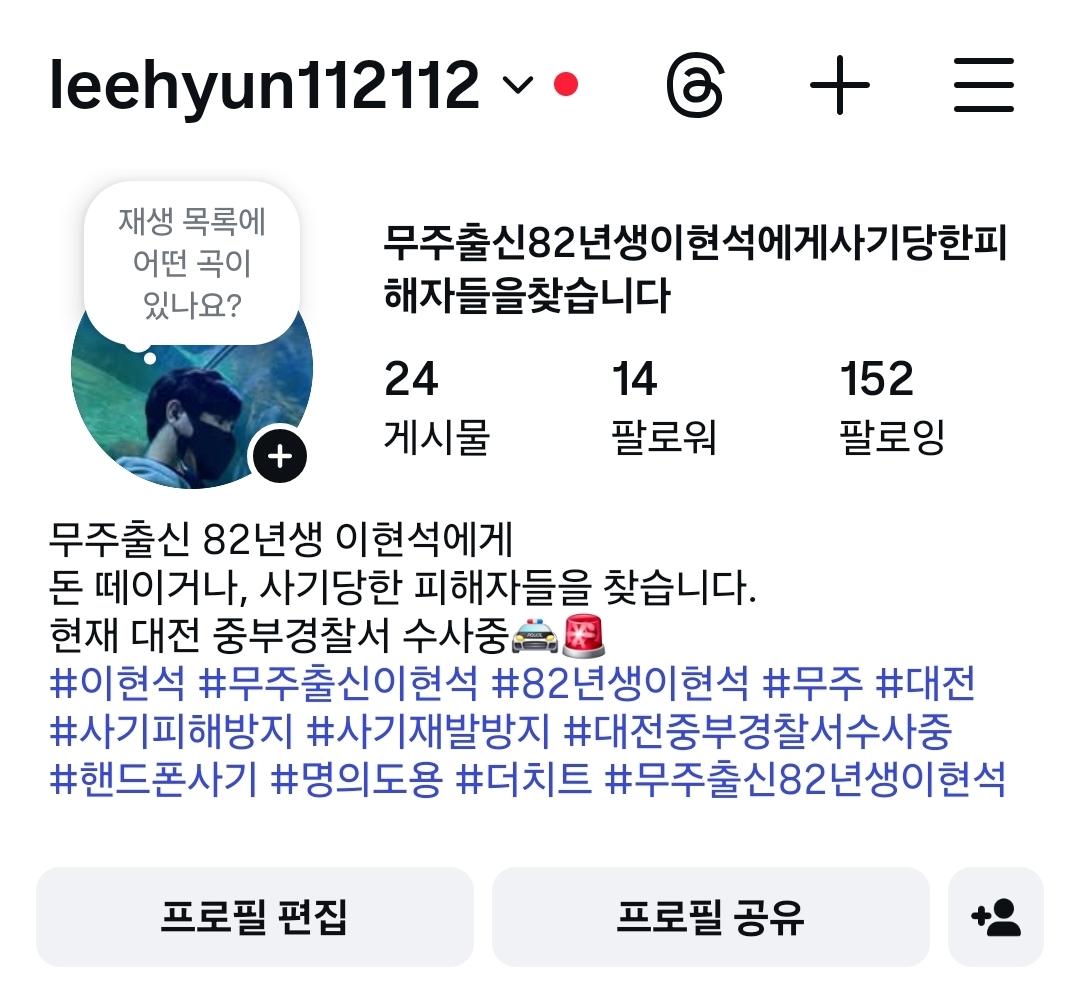Image resolution: width=1080 pixels, height=999 pixels.
Task: Open the #대전중부경찰서수사중 hashtag
Action: [757, 732]
